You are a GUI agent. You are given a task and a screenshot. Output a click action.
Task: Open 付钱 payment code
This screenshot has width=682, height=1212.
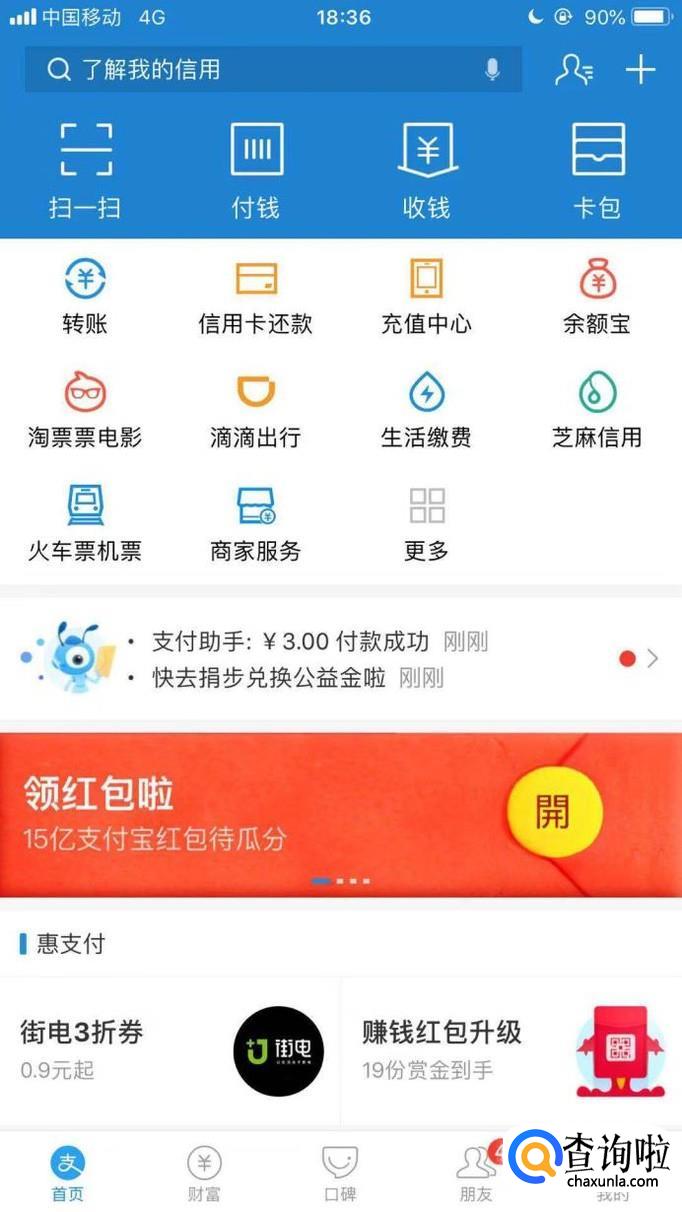(x=256, y=170)
